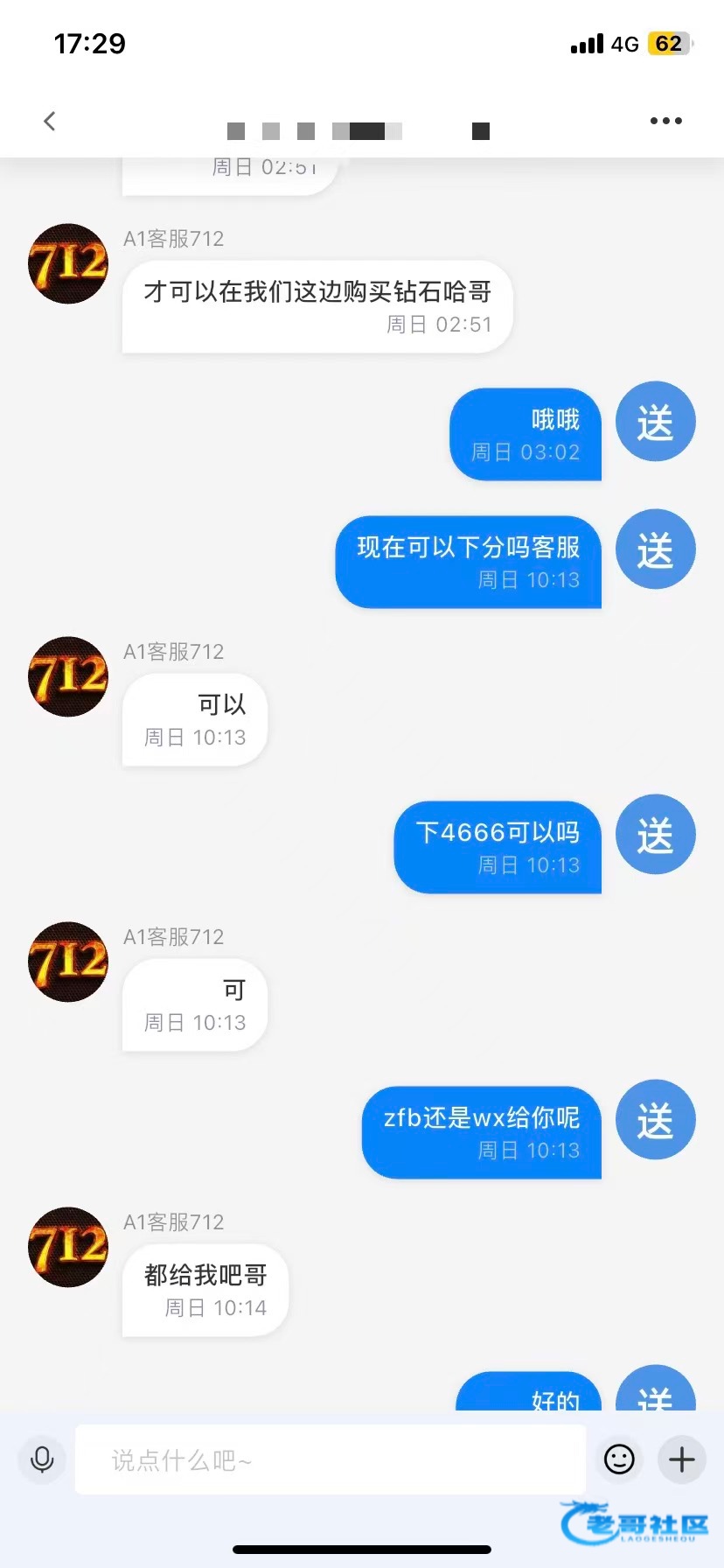This screenshot has width=724, height=1568.
Task: Go back from this chat
Action: (50, 121)
